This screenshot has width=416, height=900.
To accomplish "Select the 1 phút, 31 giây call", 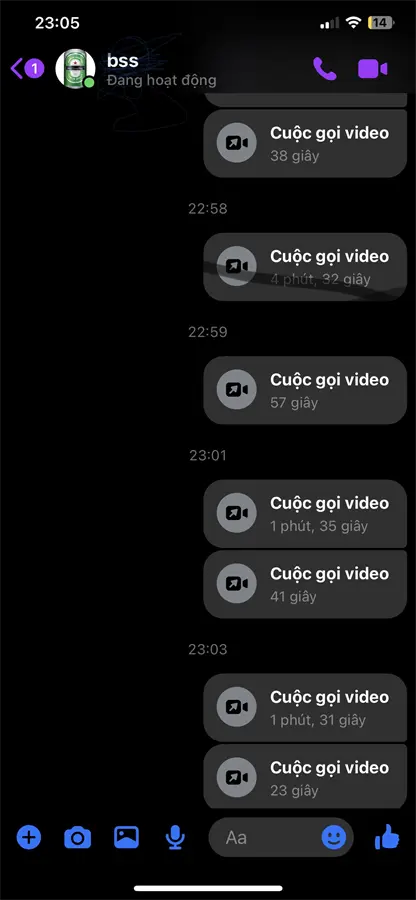I will (x=305, y=708).
